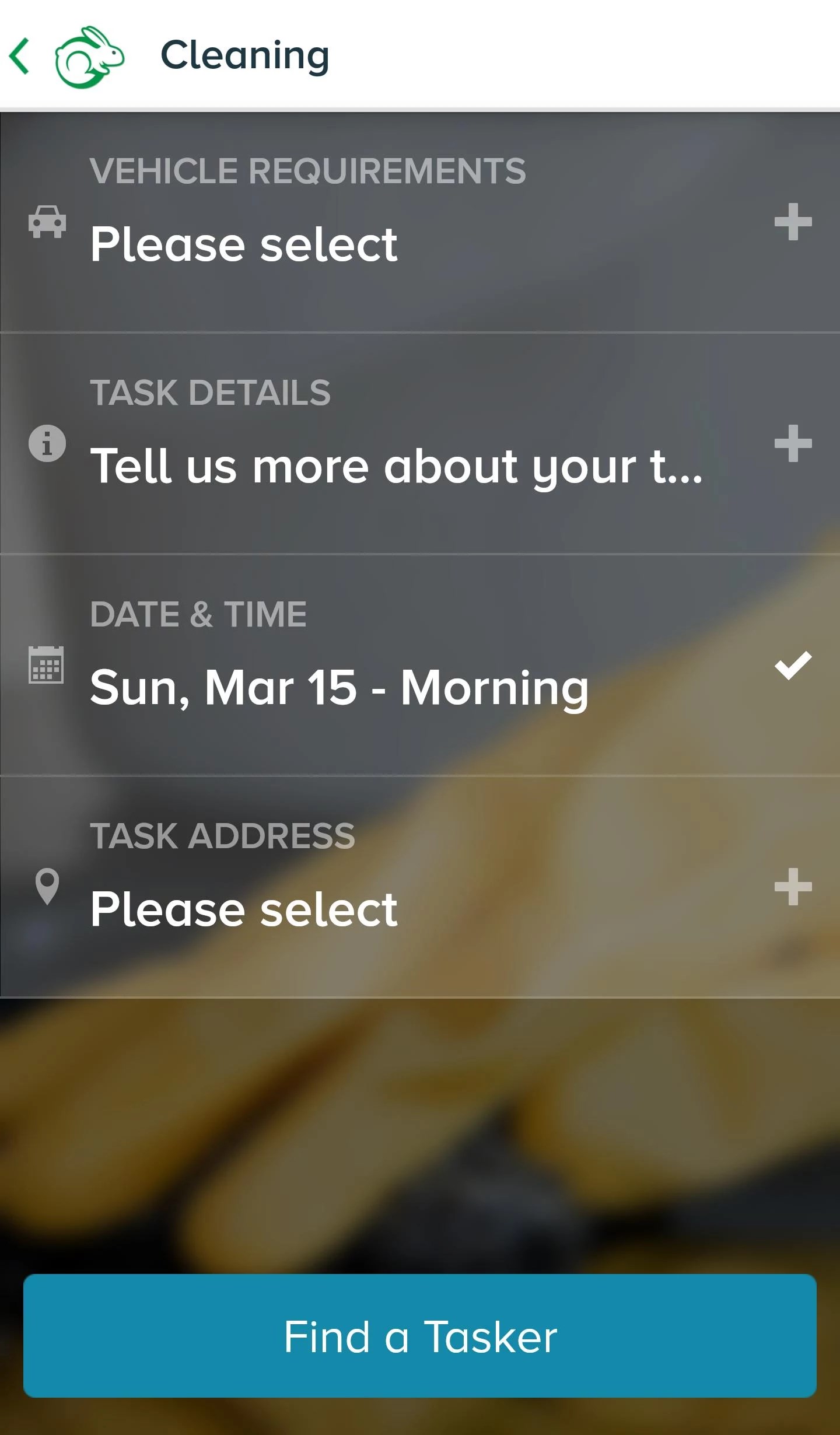This screenshot has height=1435, width=840.
Task: Click the checkmark beside the scheduled date
Action: [x=792, y=665]
